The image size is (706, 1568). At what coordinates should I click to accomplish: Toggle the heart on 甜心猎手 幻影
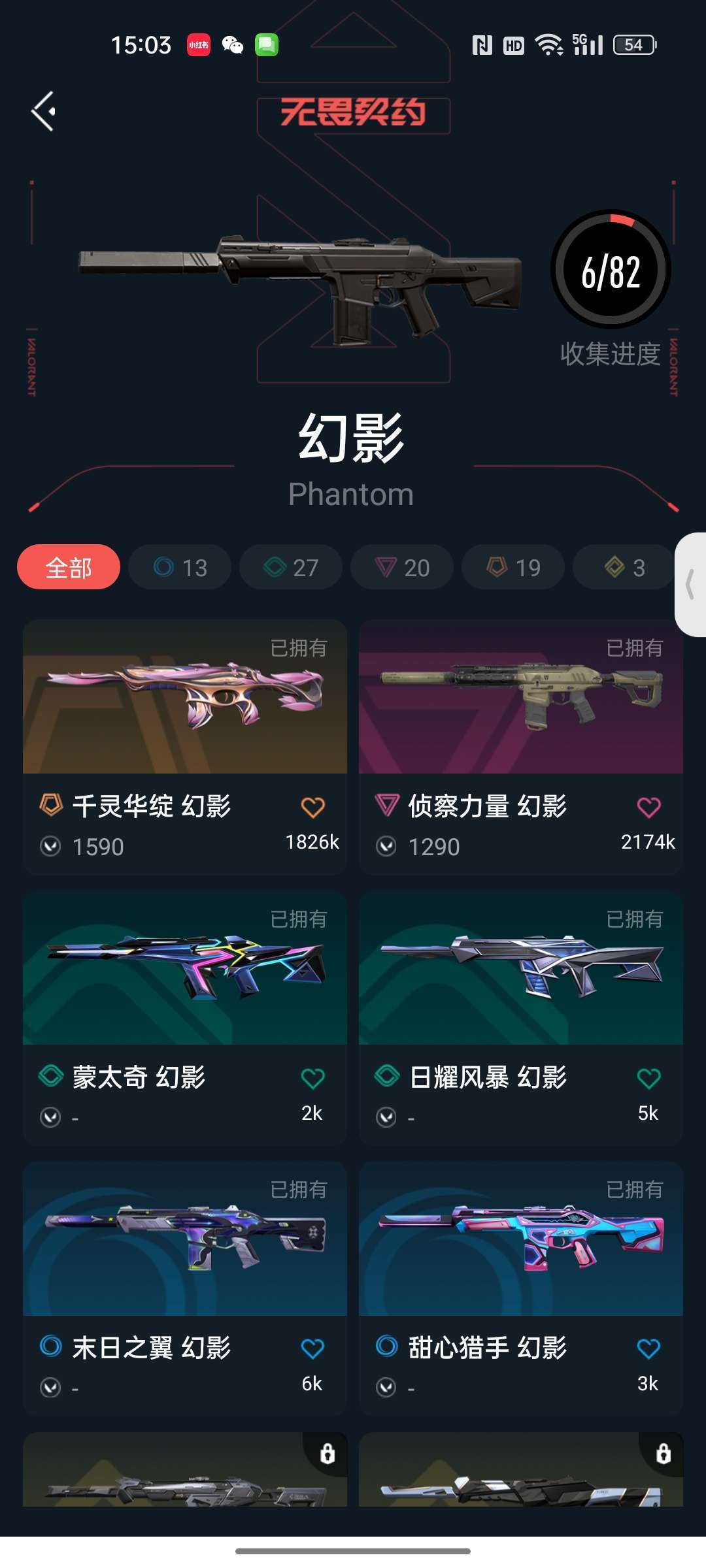(649, 1348)
